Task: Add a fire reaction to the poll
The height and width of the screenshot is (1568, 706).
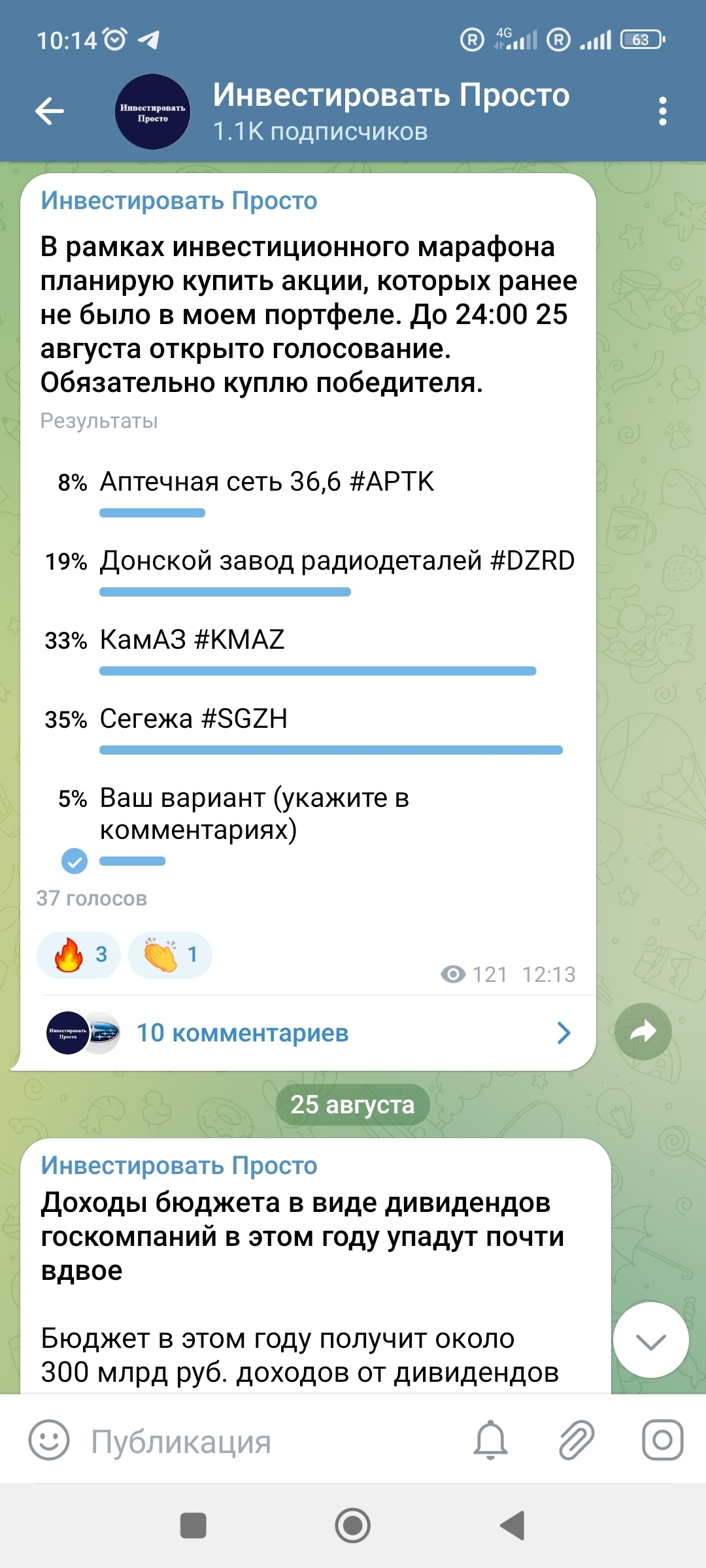Action: click(x=79, y=955)
